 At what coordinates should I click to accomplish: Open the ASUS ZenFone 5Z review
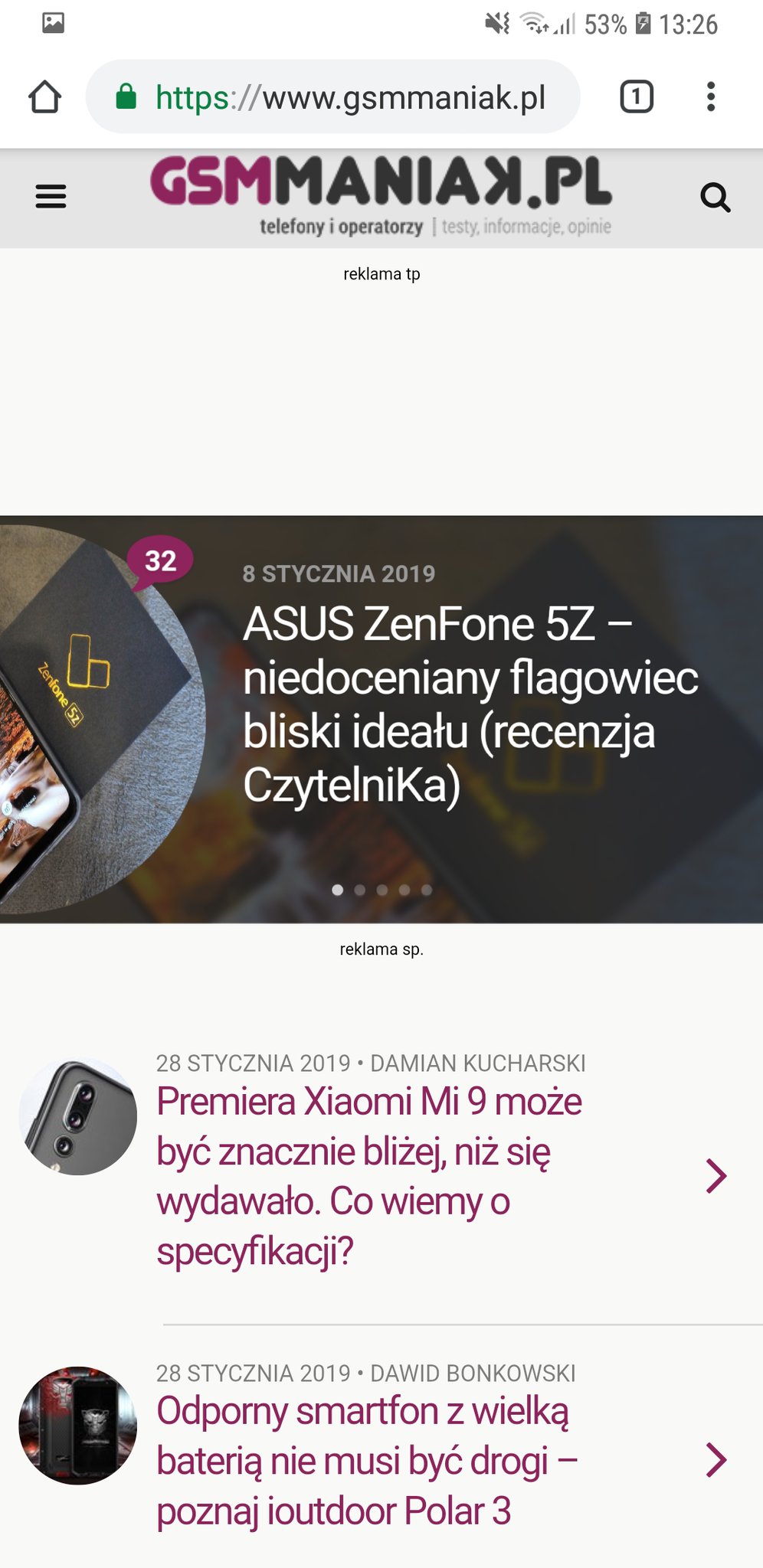pos(469,704)
